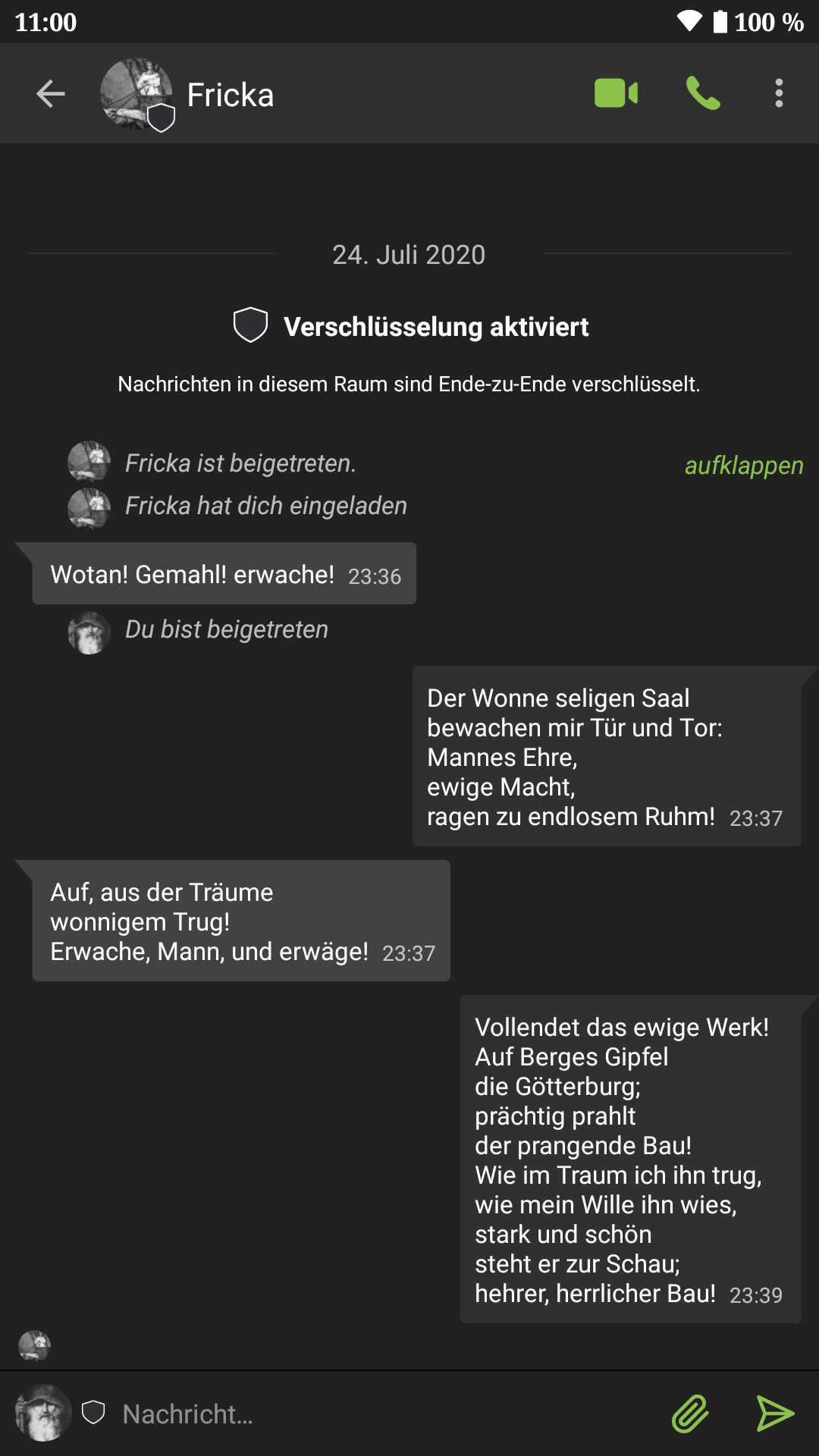This screenshot has width=819, height=1456.
Task: Expand collapsed events via aufklappen
Action: (743, 465)
